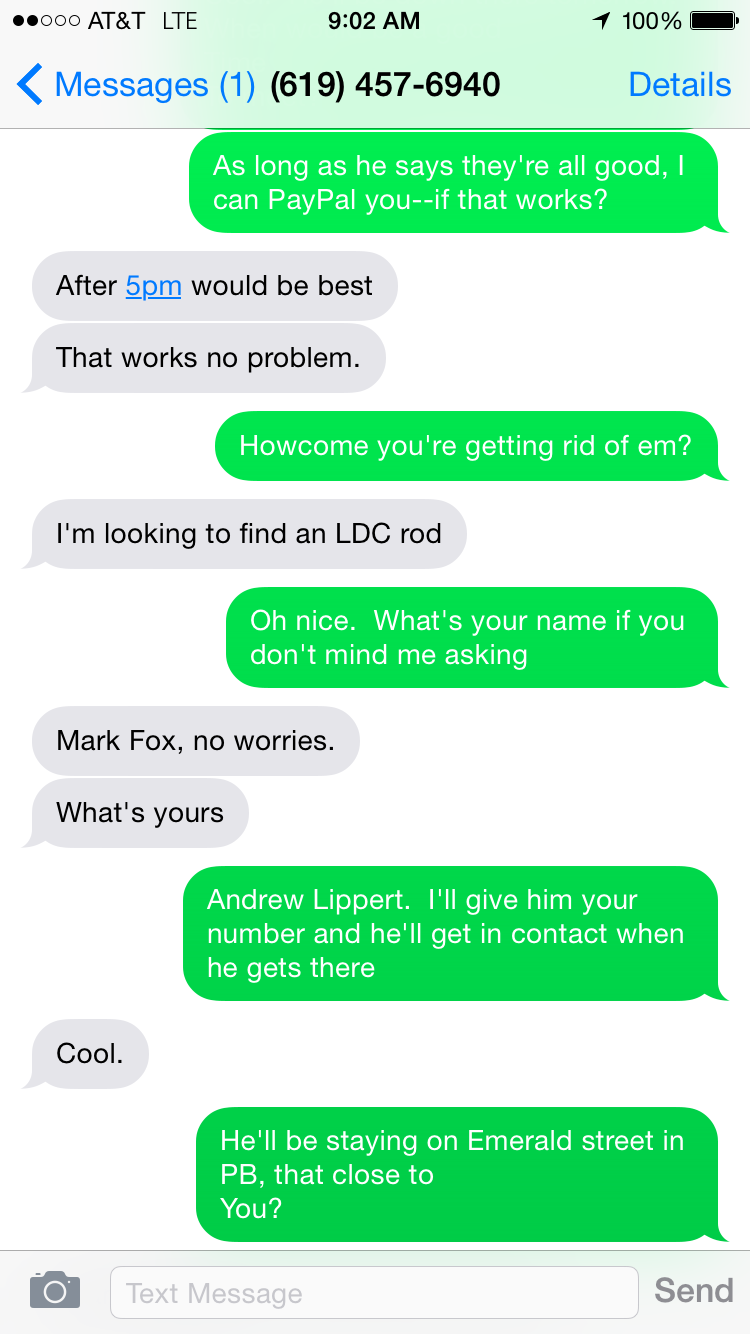Open conversation Details
Image resolution: width=750 pixels, height=1334 pixels.
coord(679,85)
